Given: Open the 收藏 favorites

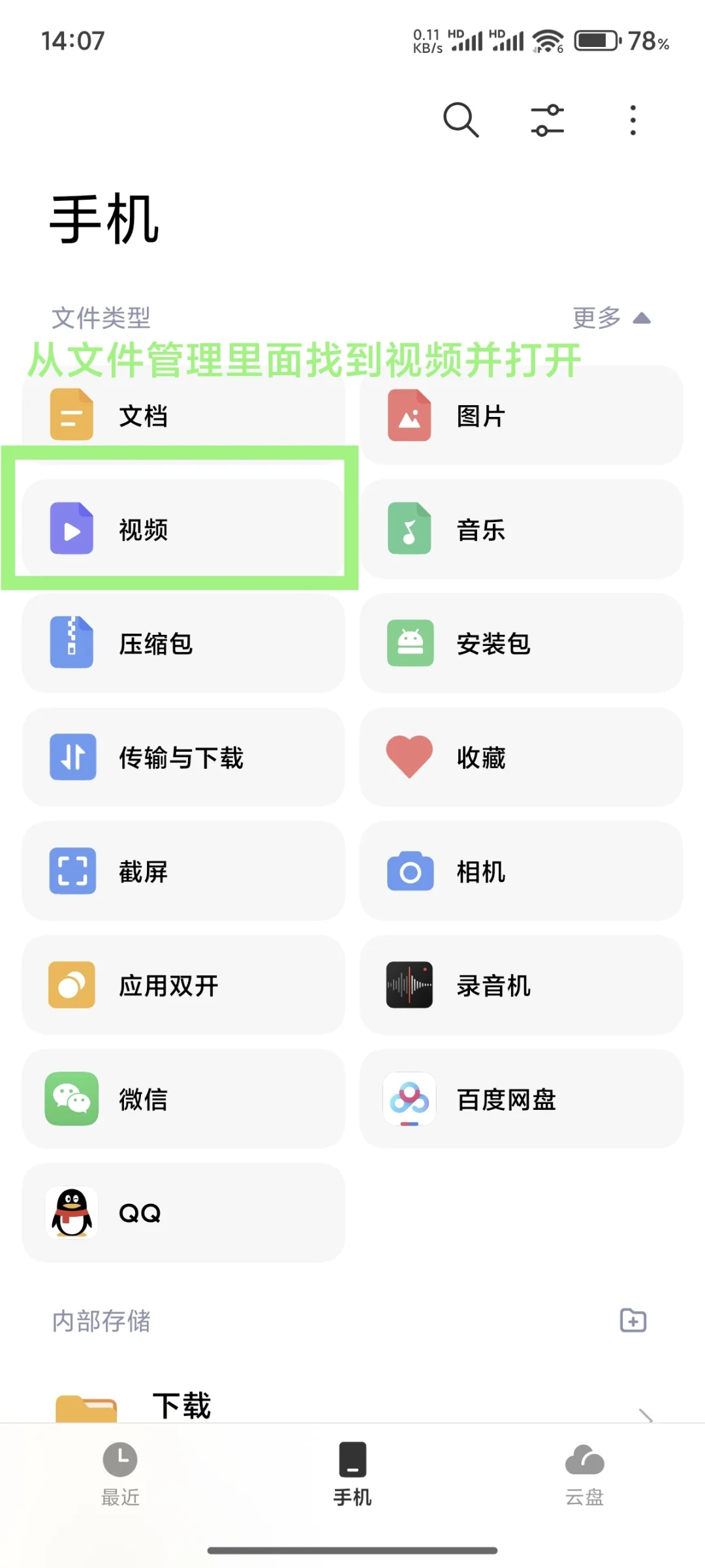Looking at the screenshot, I should coord(521,758).
